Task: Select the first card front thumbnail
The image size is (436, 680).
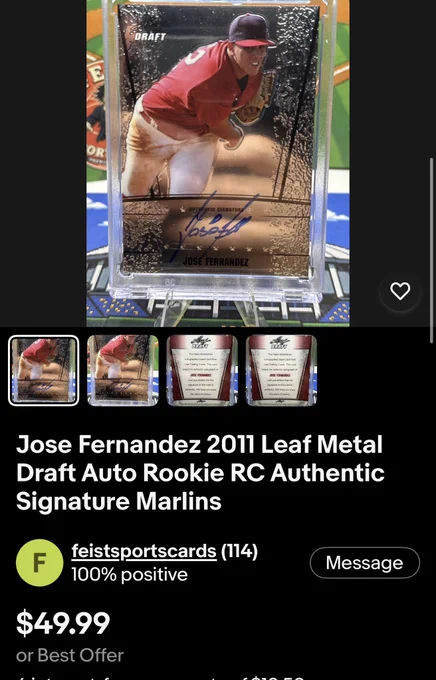Action: (44, 370)
